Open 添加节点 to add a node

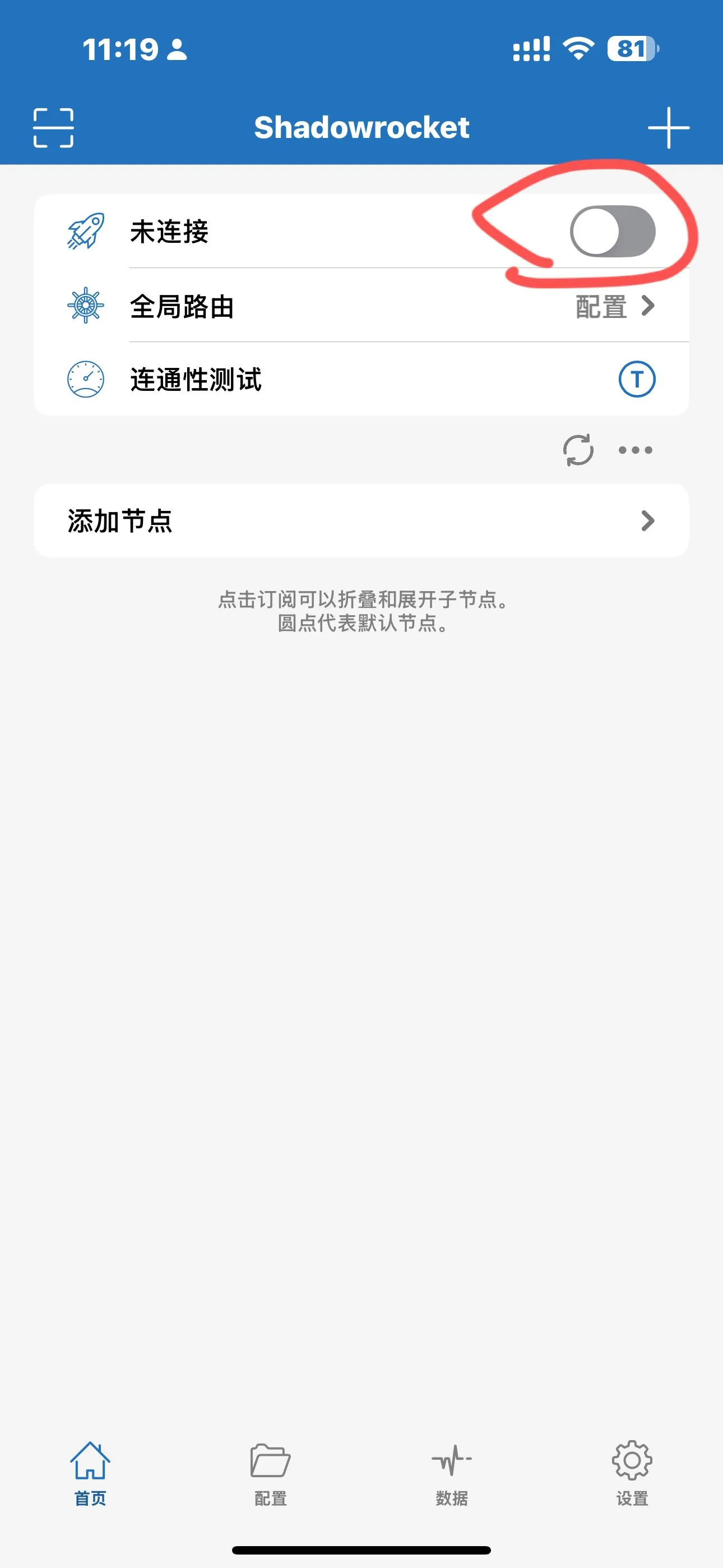click(x=361, y=520)
